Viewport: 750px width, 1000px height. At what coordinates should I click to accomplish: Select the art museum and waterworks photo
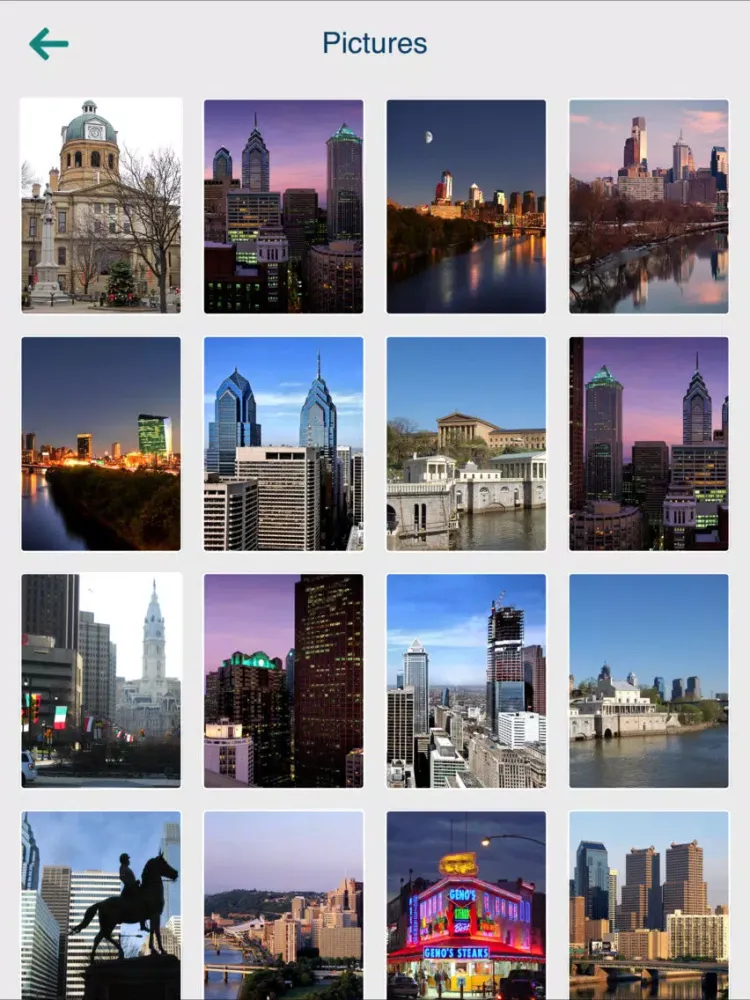(x=466, y=443)
